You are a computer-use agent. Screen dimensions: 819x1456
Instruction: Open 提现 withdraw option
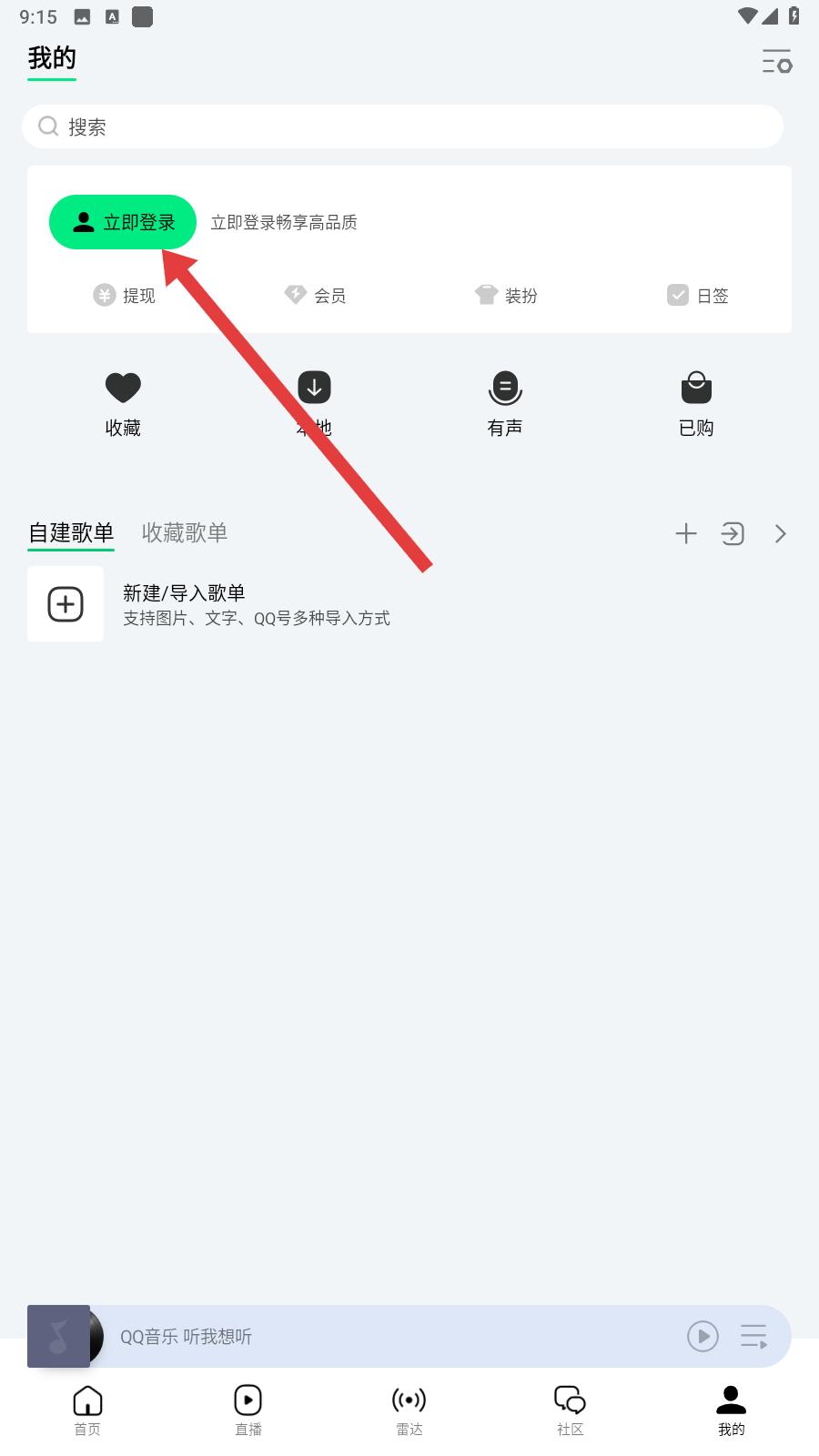(x=125, y=295)
